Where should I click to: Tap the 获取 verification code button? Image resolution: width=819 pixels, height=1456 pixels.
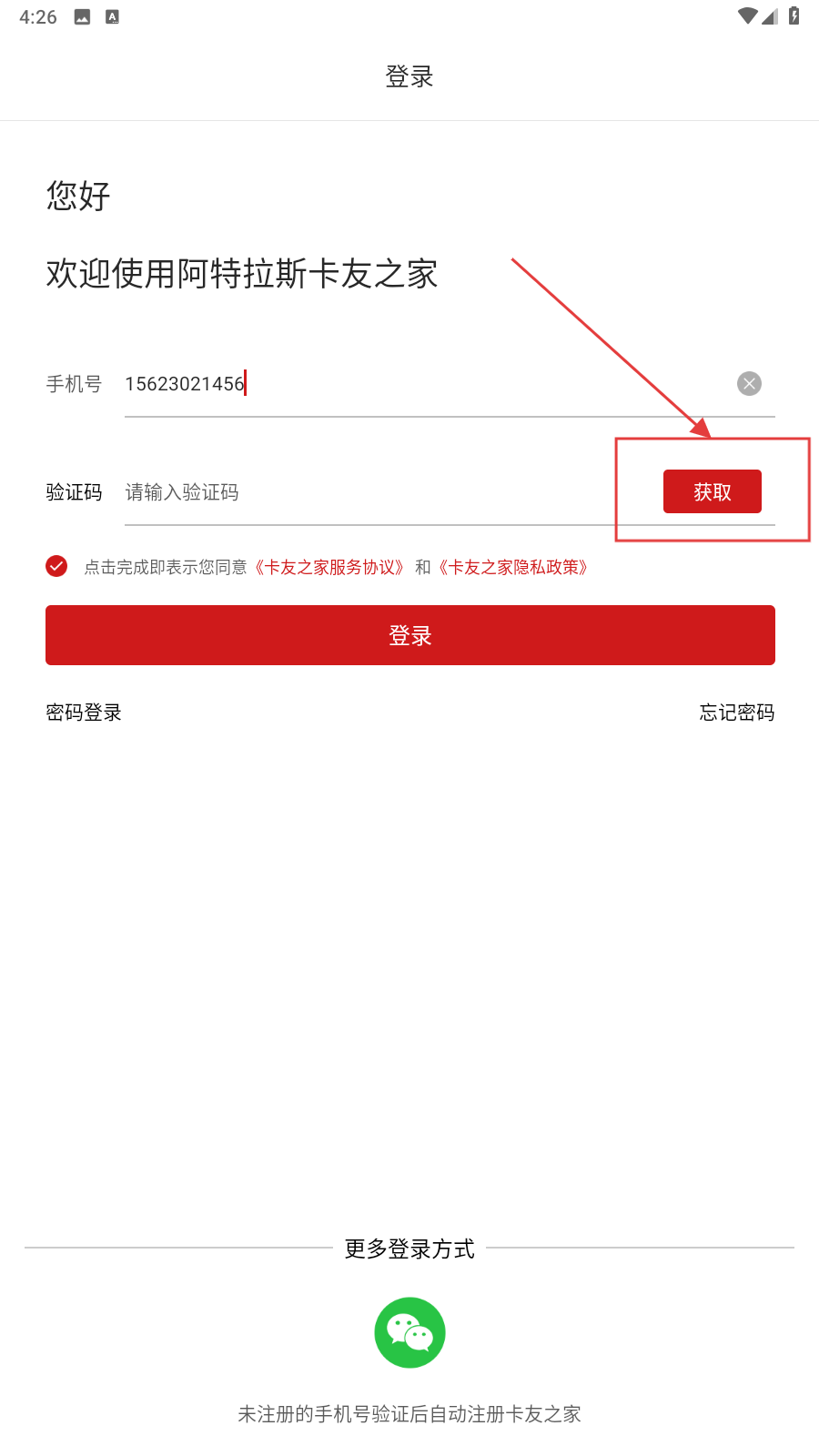point(712,491)
